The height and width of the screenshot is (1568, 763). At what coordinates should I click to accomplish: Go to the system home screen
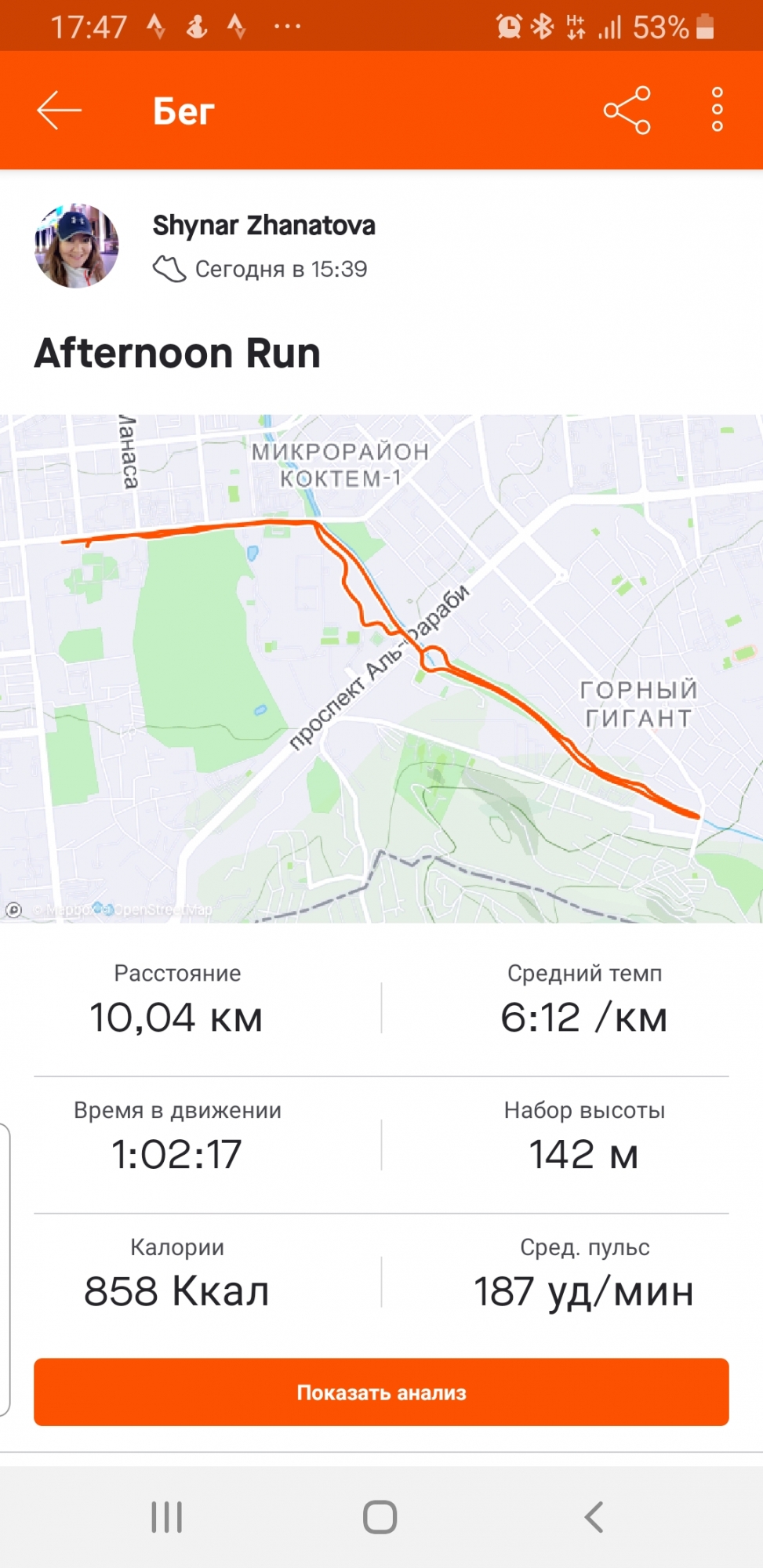(x=380, y=1517)
